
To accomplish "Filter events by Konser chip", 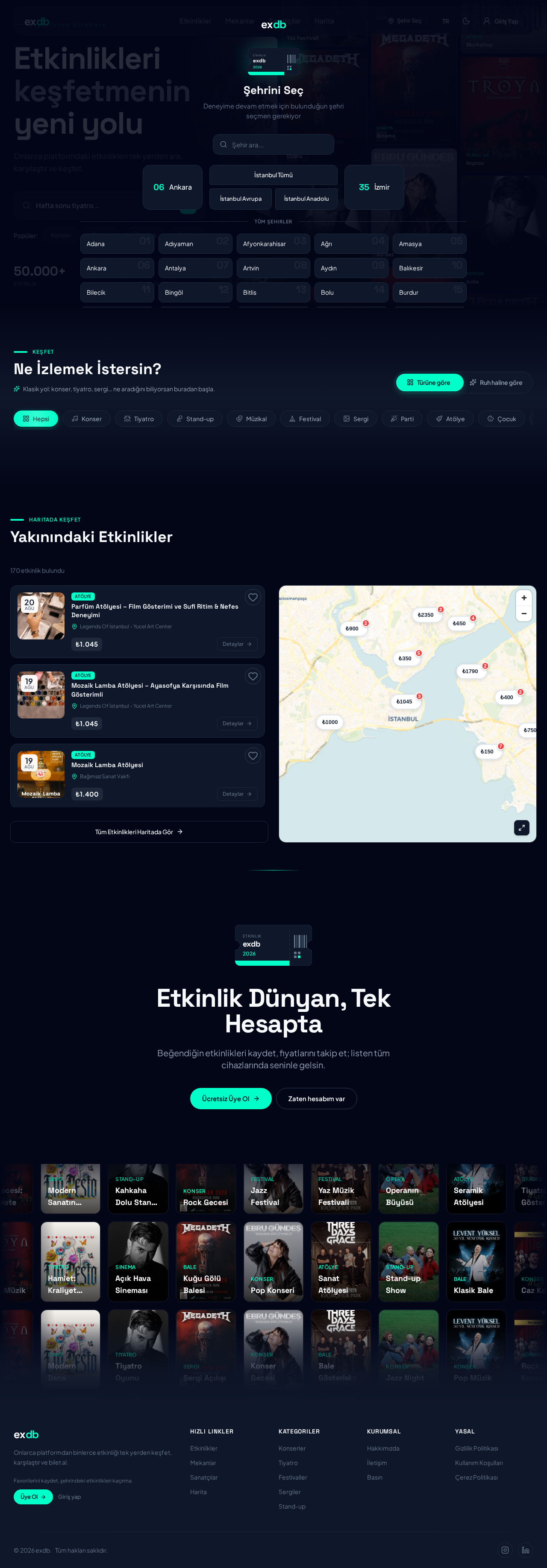I will pos(86,419).
